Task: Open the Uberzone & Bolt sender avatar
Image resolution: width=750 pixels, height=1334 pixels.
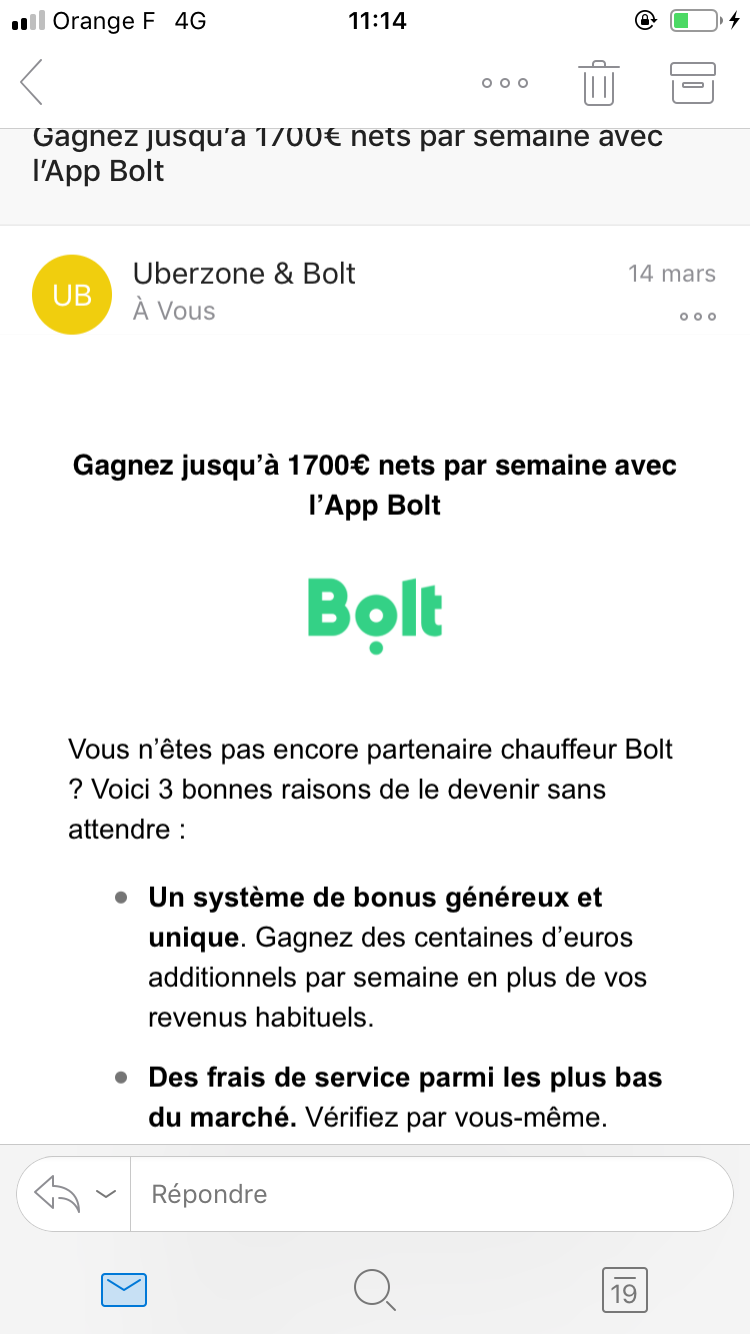Action: click(72, 294)
